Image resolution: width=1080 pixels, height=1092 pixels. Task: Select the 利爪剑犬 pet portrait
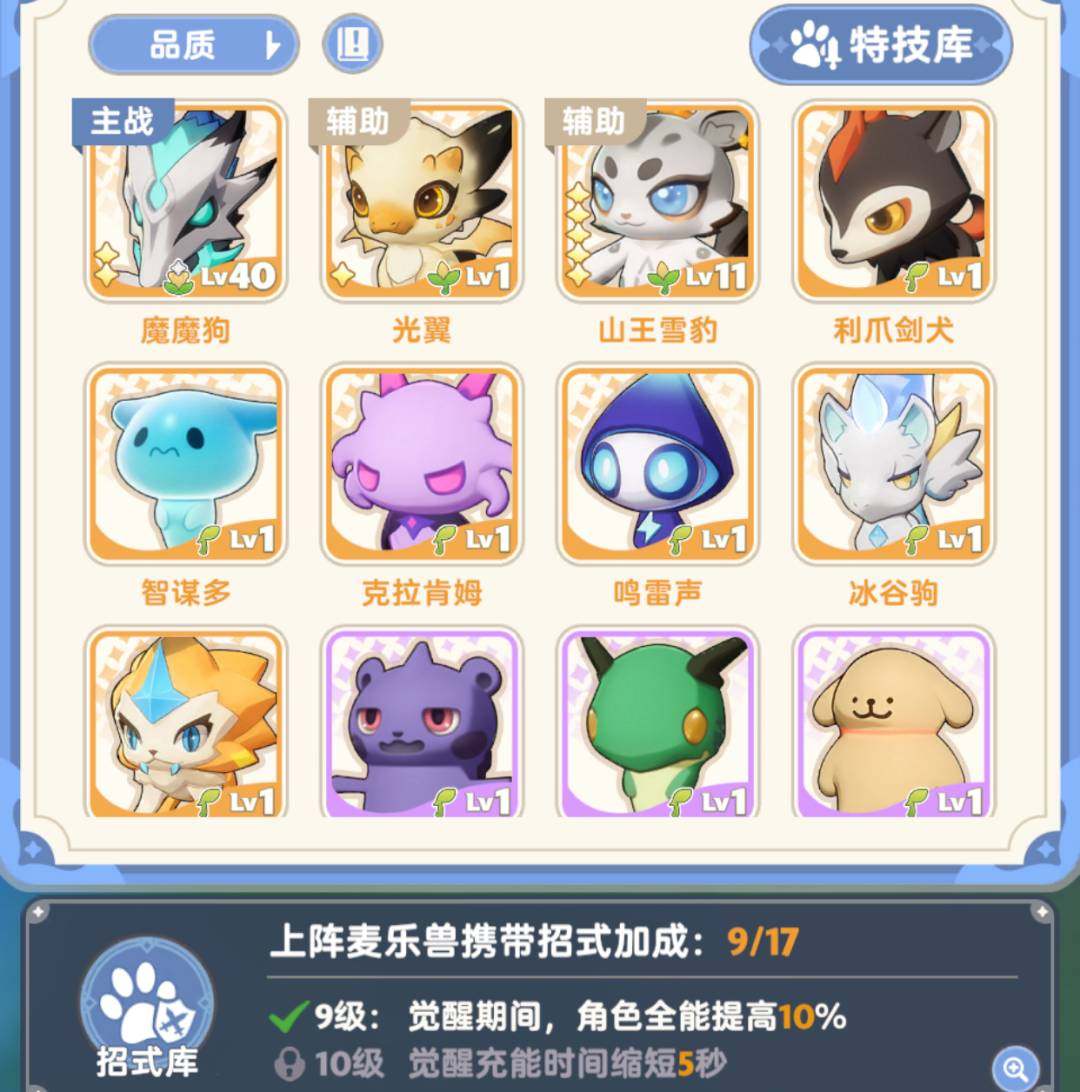(893, 197)
